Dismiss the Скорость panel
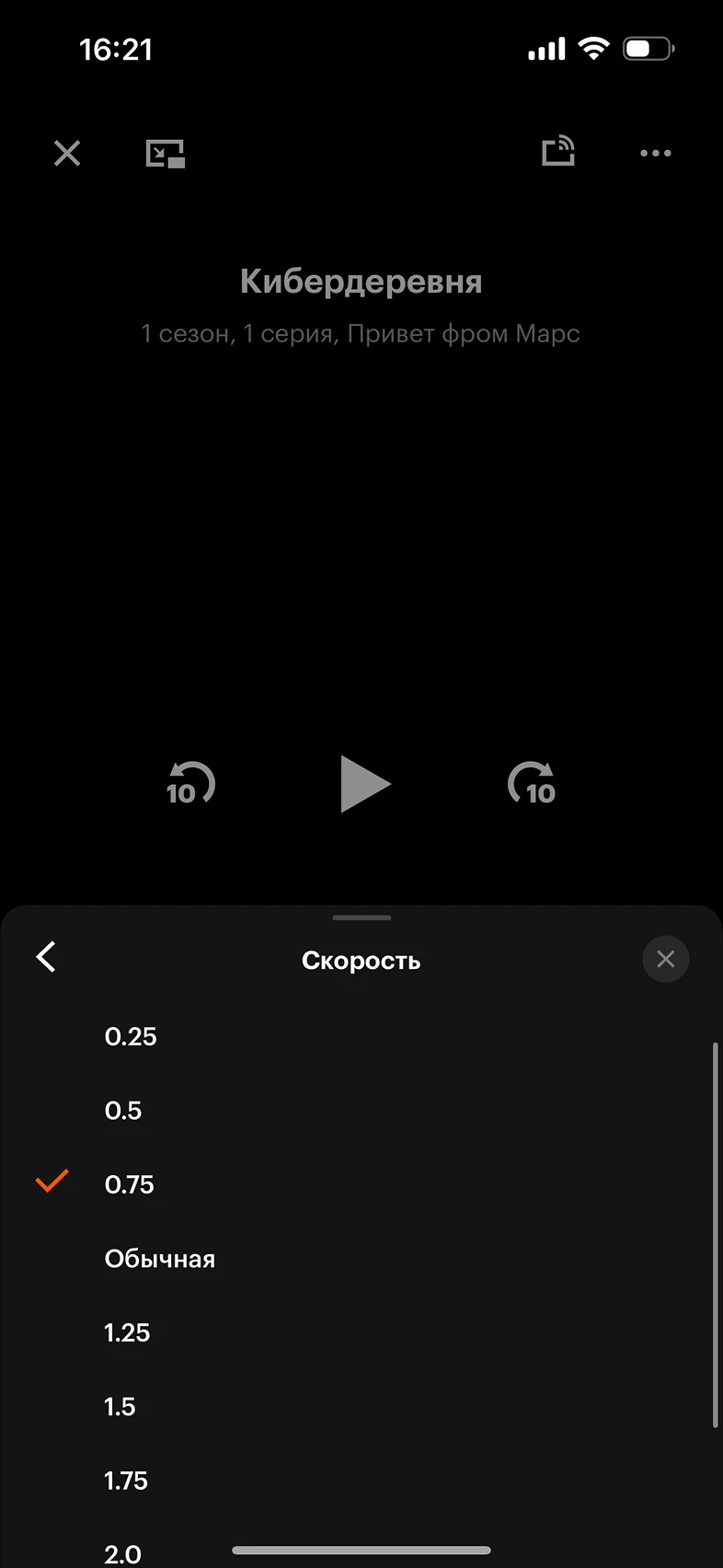Viewport: 723px width, 1568px height. coord(665,959)
